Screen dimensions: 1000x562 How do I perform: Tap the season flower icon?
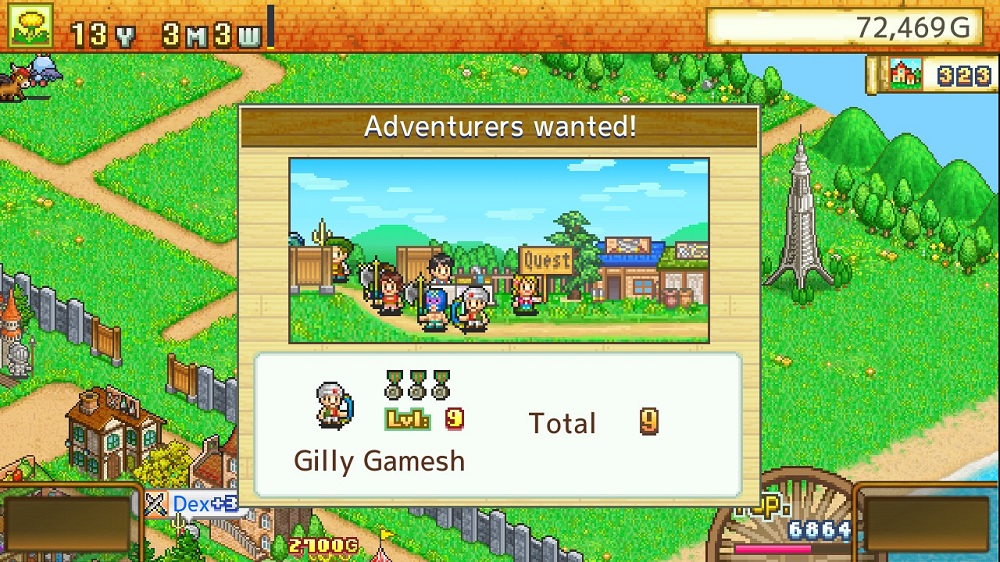coord(30,26)
